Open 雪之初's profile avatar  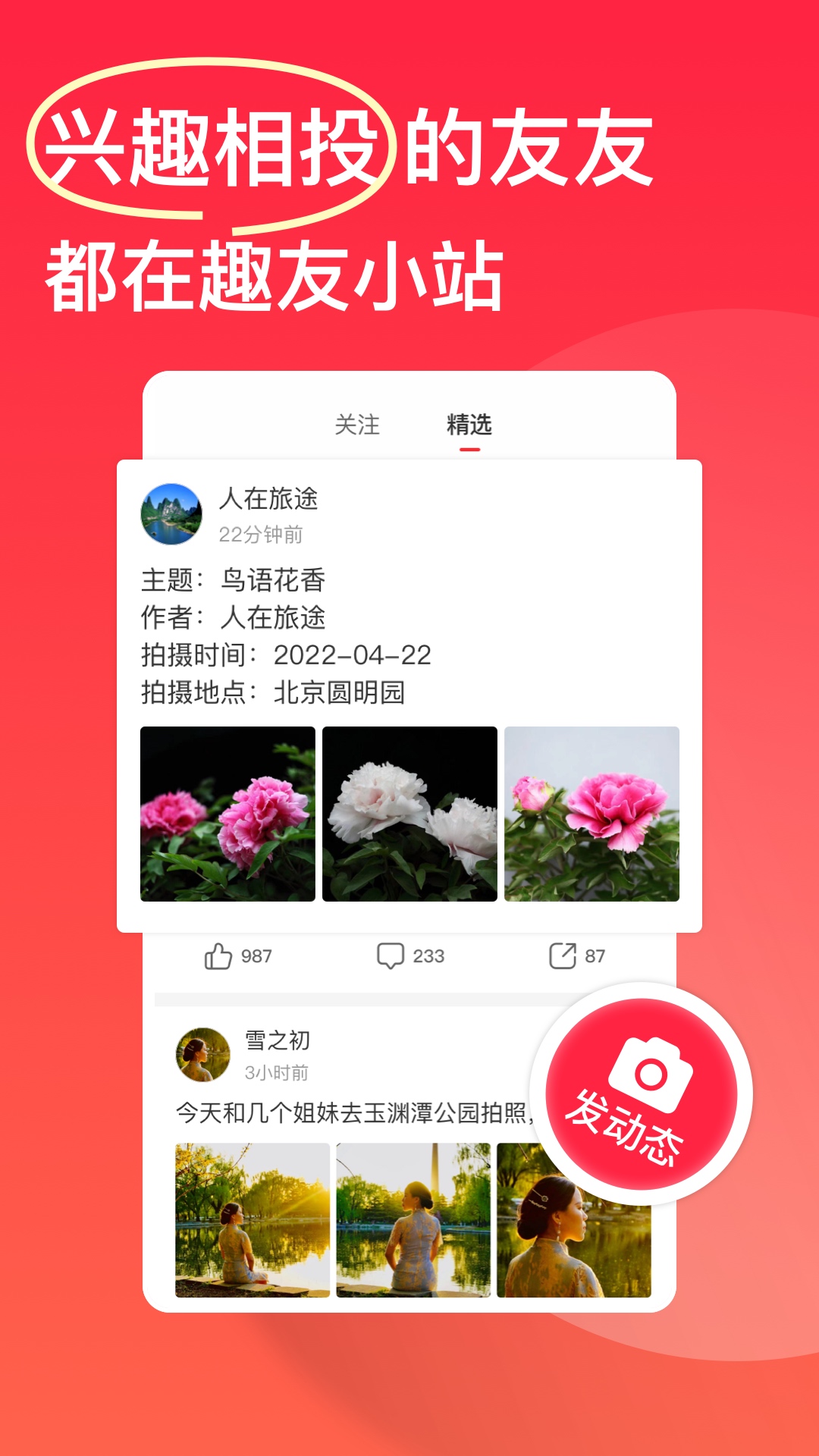pyautogui.click(x=201, y=1055)
